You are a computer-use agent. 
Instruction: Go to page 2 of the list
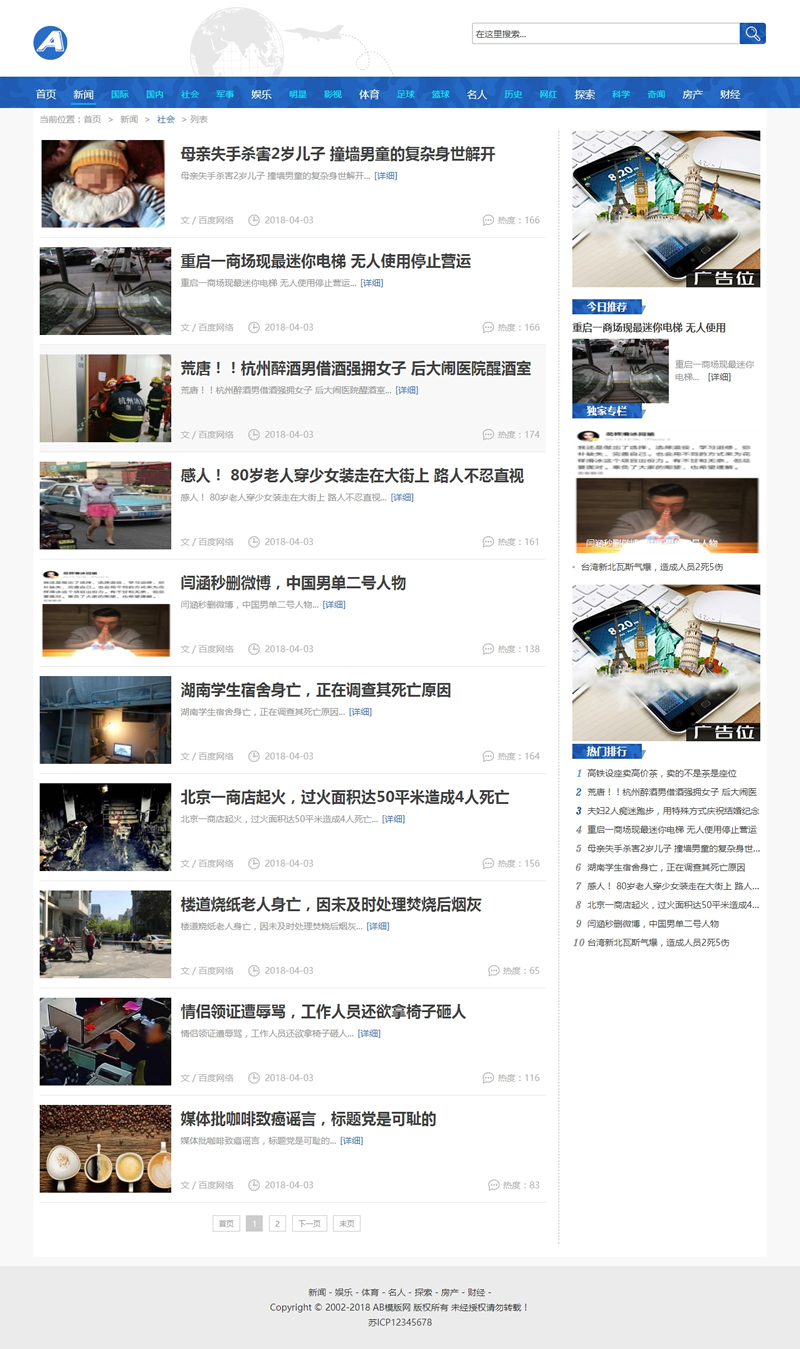pos(277,1223)
